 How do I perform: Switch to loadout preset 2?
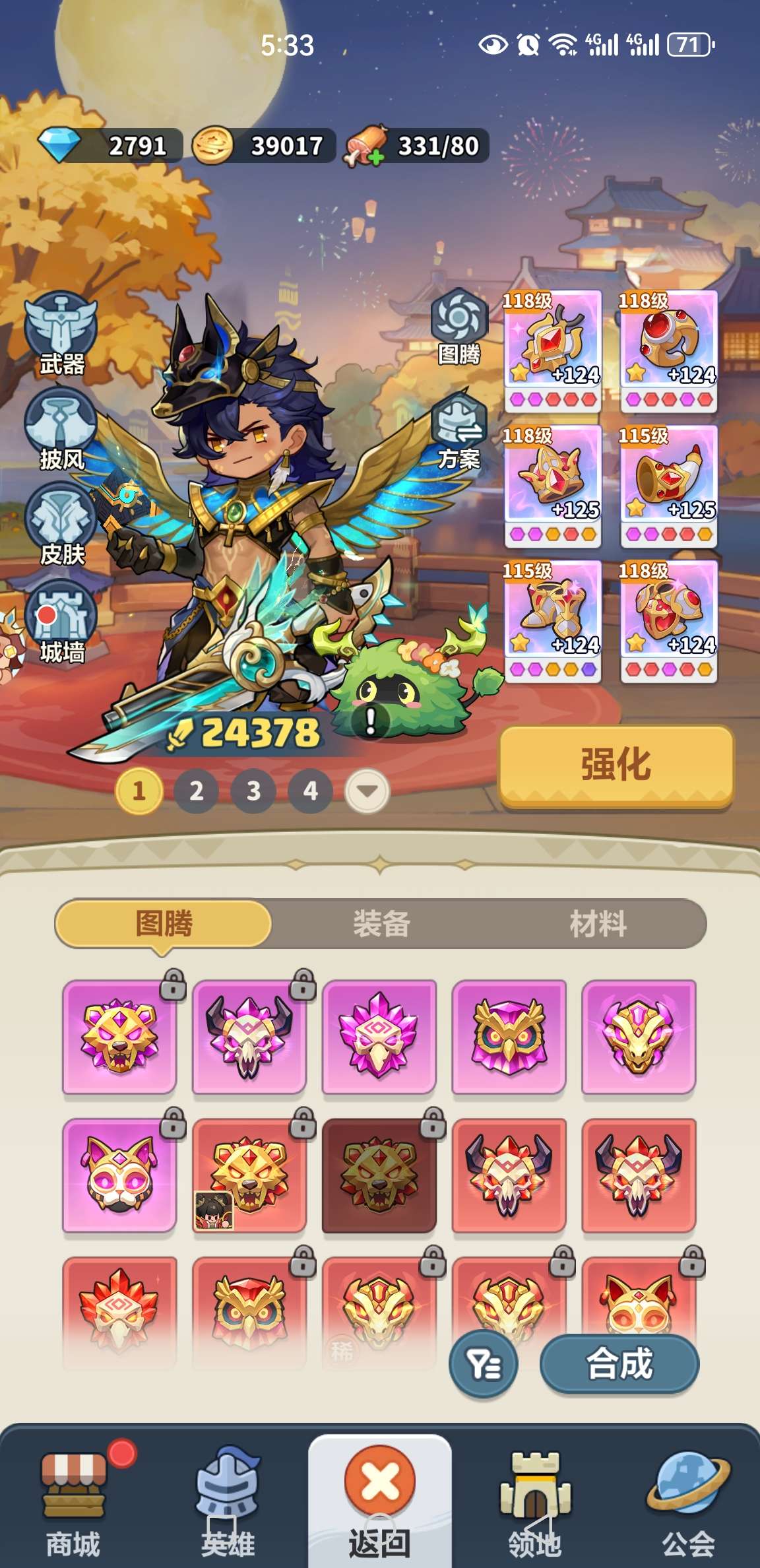pos(196,791)
